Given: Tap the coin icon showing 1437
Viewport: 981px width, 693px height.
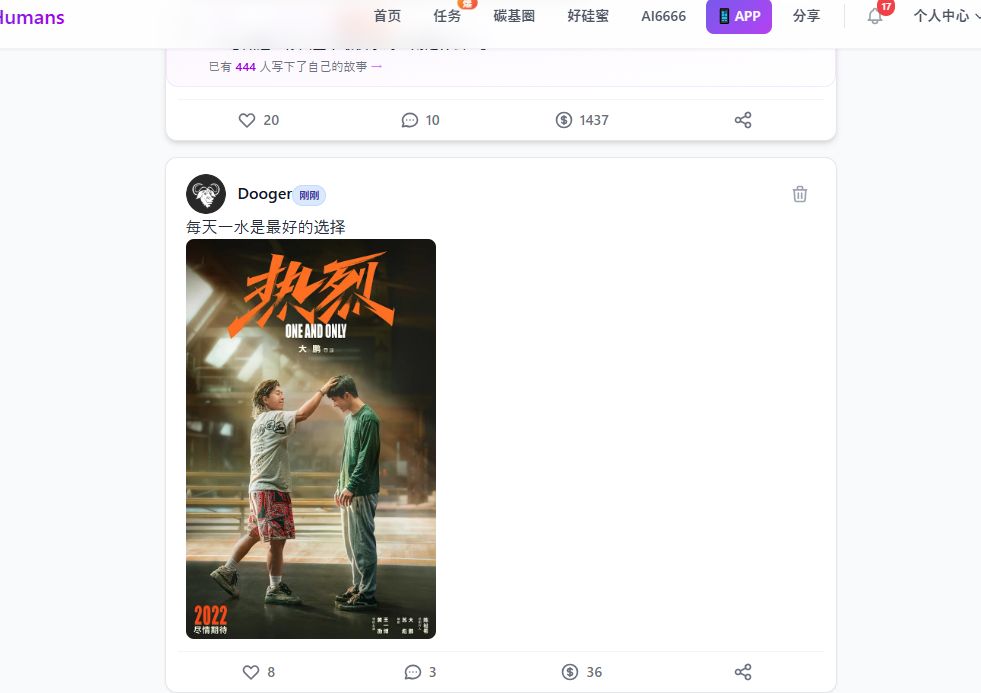Looking at the screenshot, I should coord(564,120).
